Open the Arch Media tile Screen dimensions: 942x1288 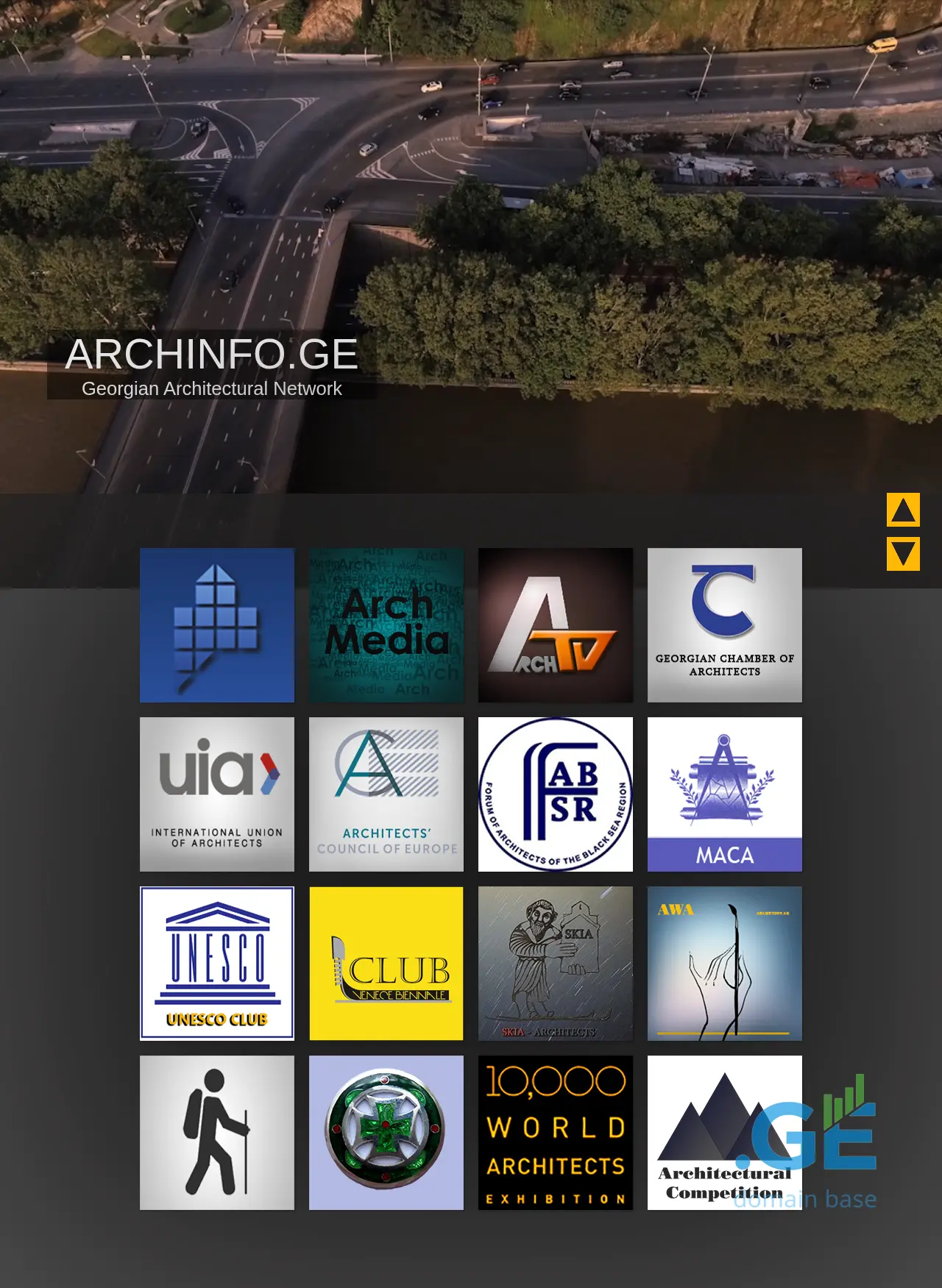(386, 625)
